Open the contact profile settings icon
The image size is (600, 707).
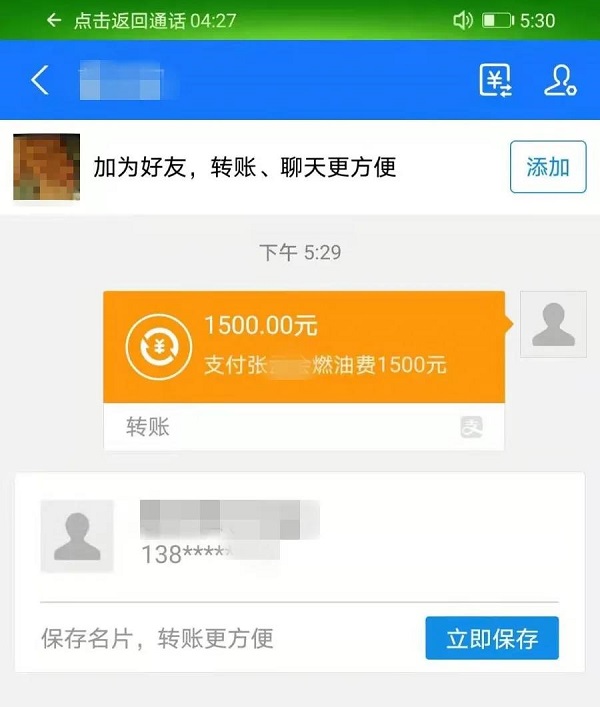click(x=559, y=81)
